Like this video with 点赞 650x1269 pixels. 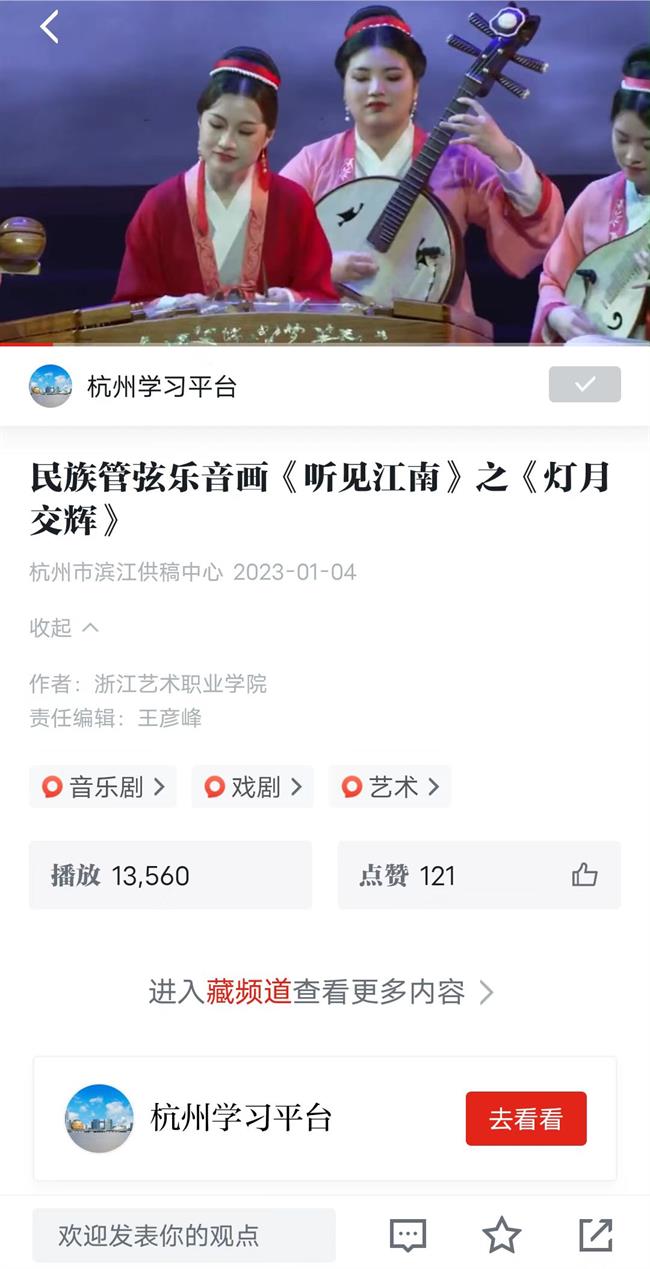click(584, 876)
